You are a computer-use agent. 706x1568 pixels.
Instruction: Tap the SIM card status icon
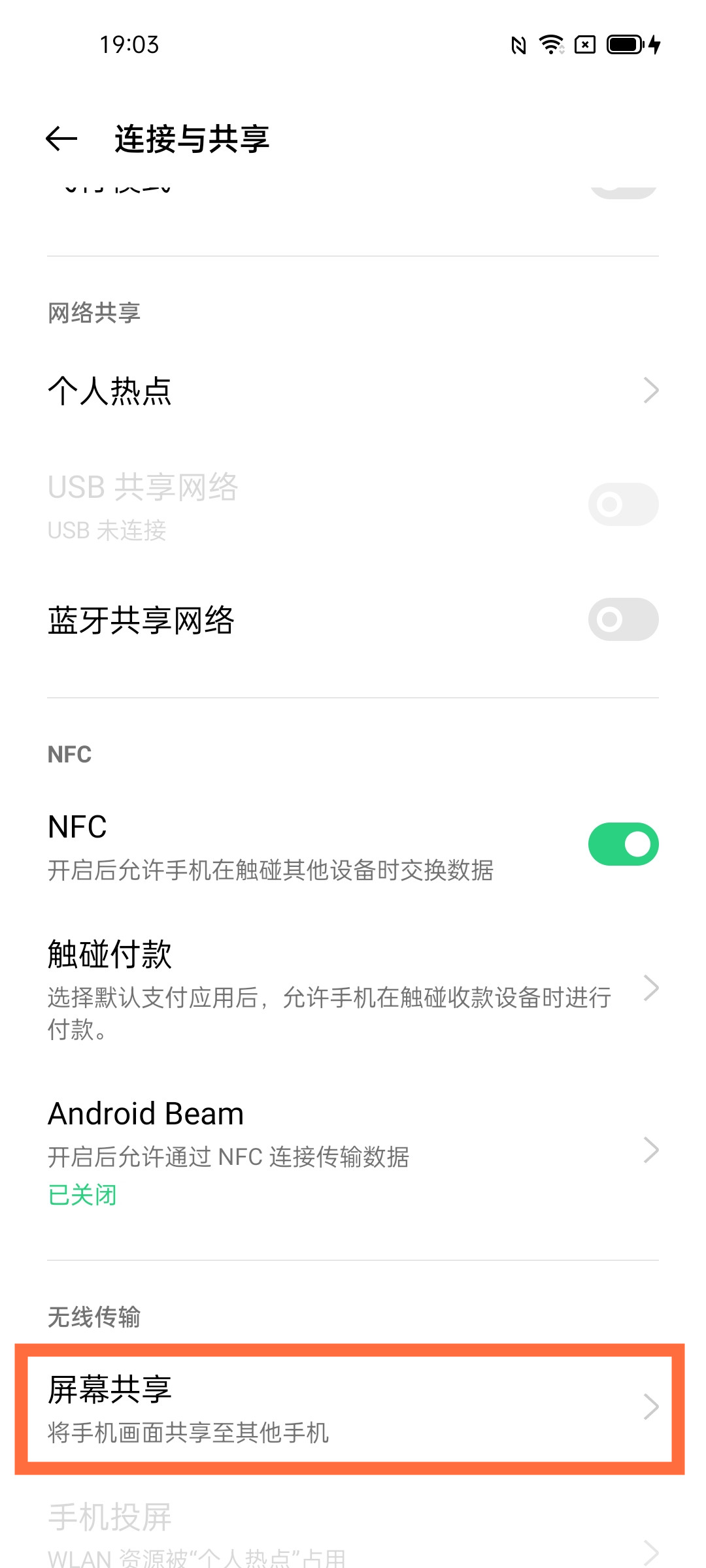point(584,44)
